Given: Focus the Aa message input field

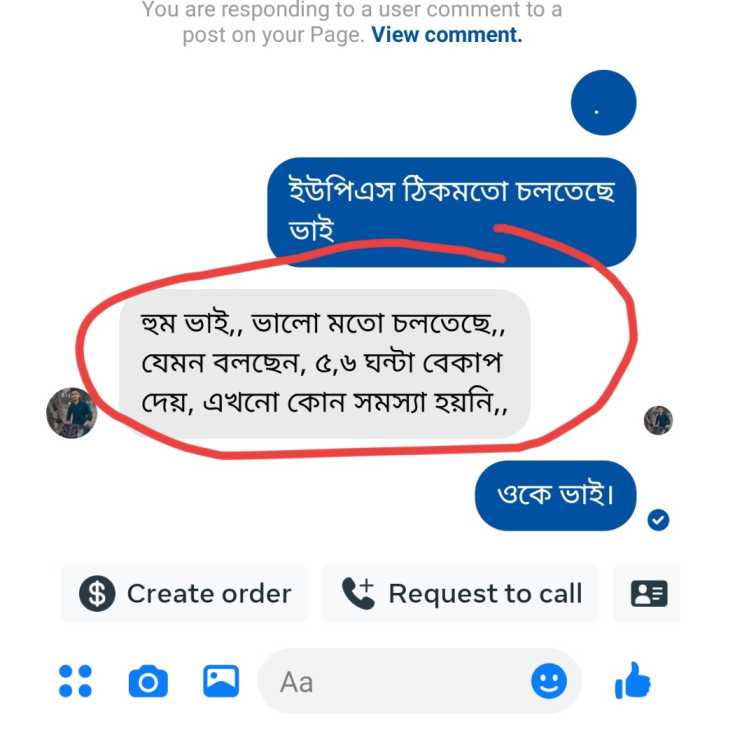Looking at the screenshot, I should pos(390,682).
